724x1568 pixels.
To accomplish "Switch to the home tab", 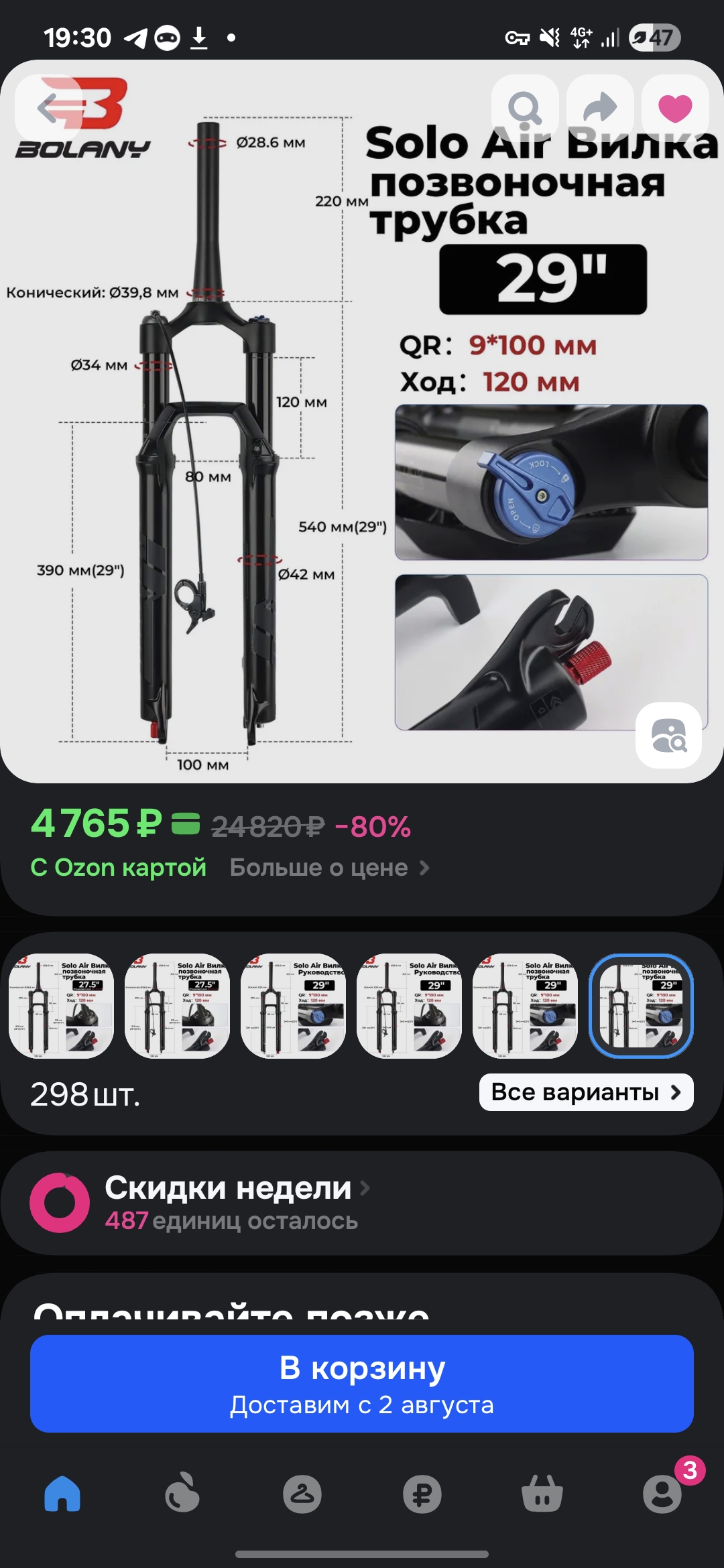I will point(62,1494).
